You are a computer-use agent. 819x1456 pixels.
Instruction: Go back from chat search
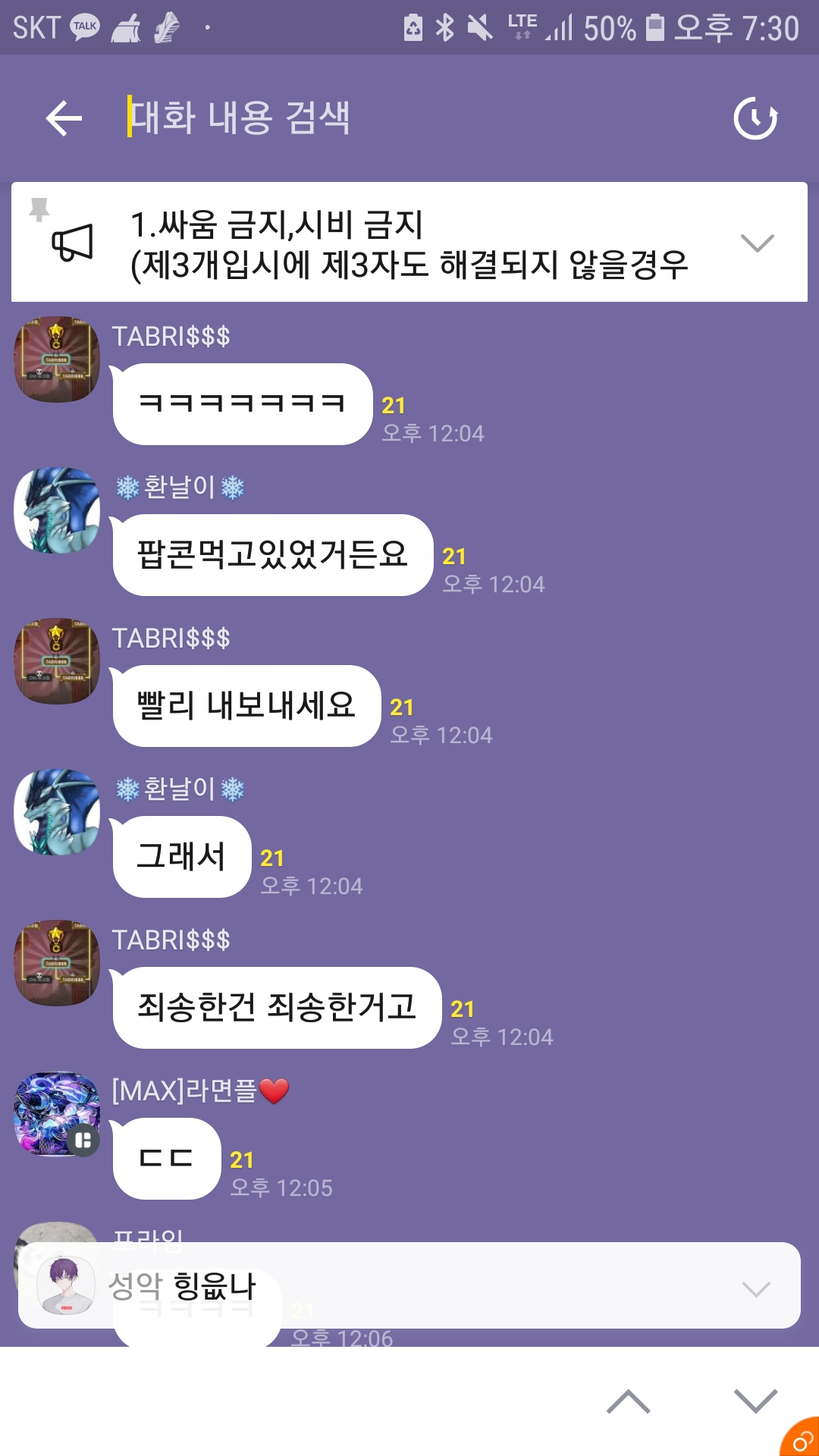(x=64, y=118)
